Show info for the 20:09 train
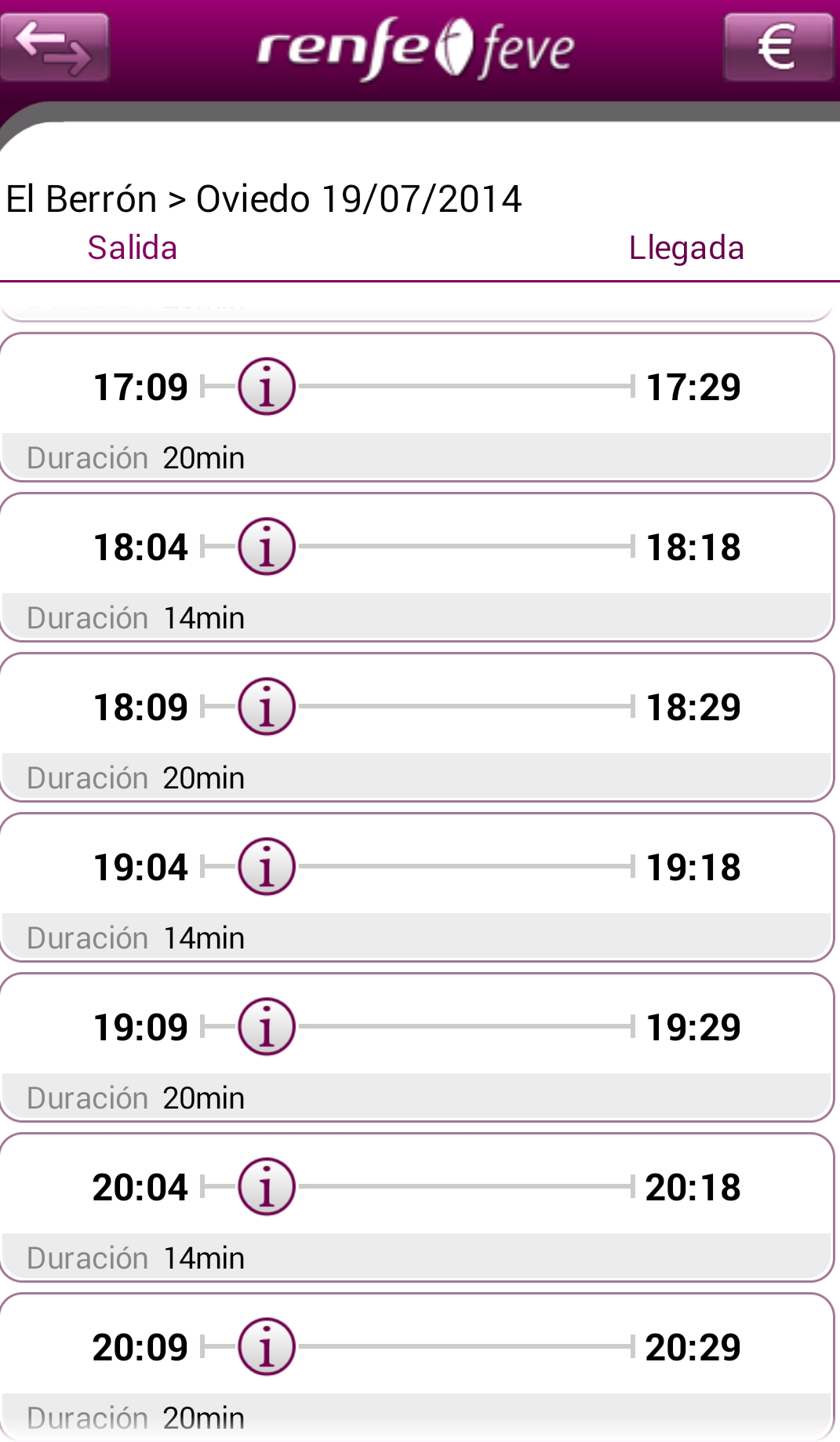 (x=267, y=1347)
